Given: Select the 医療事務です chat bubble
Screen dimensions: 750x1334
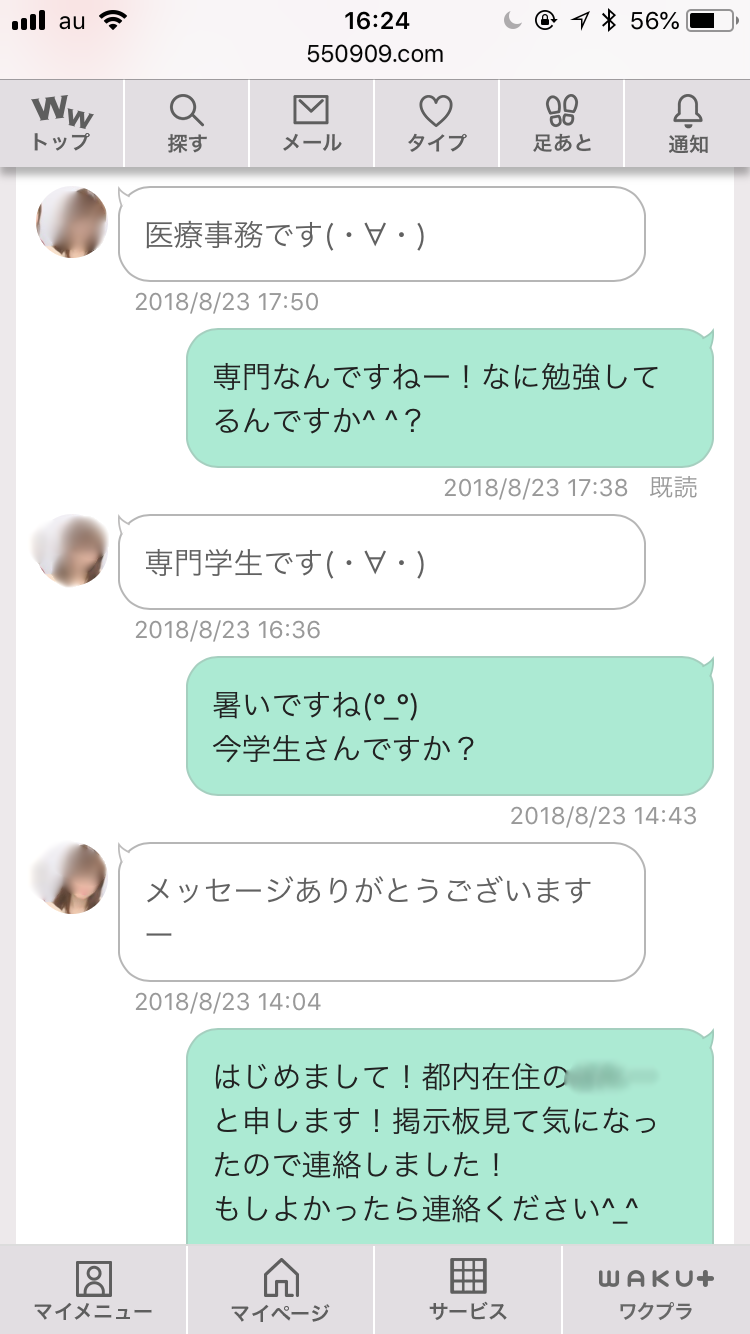Looking at the screenshot, I should click(383, 234).
